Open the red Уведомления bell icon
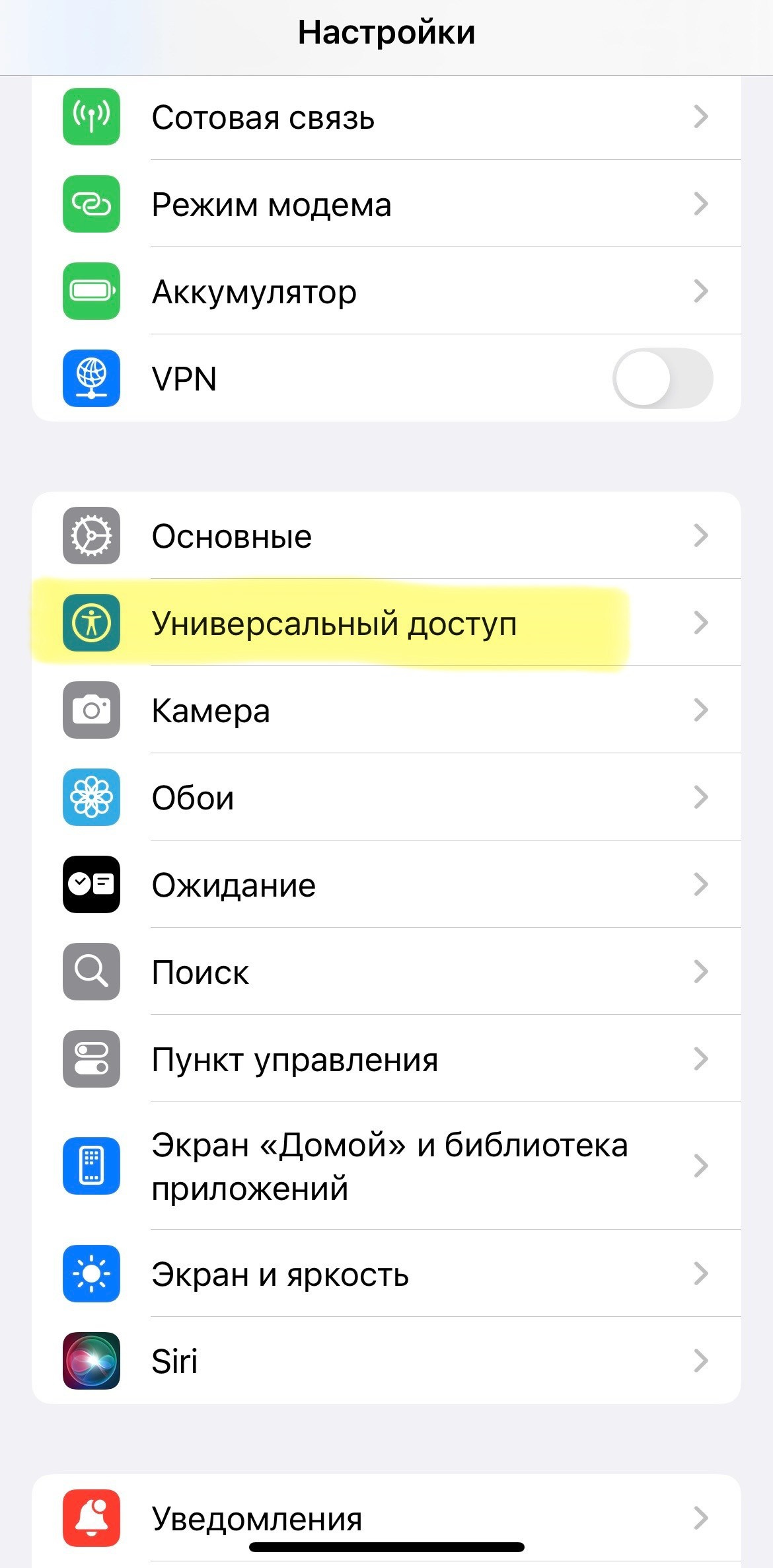 (91, 1518)
